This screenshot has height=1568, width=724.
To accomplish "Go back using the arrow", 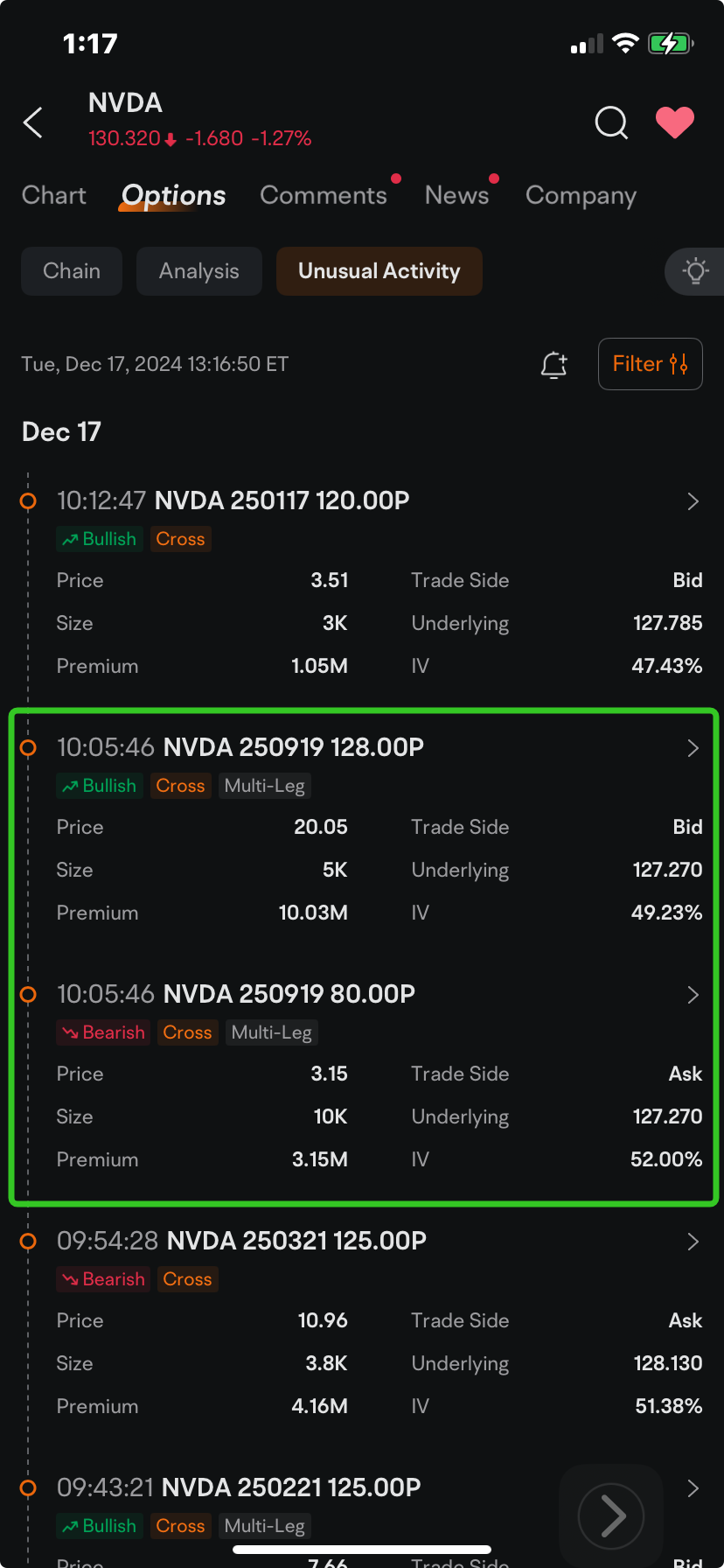I will click(33, 122).
